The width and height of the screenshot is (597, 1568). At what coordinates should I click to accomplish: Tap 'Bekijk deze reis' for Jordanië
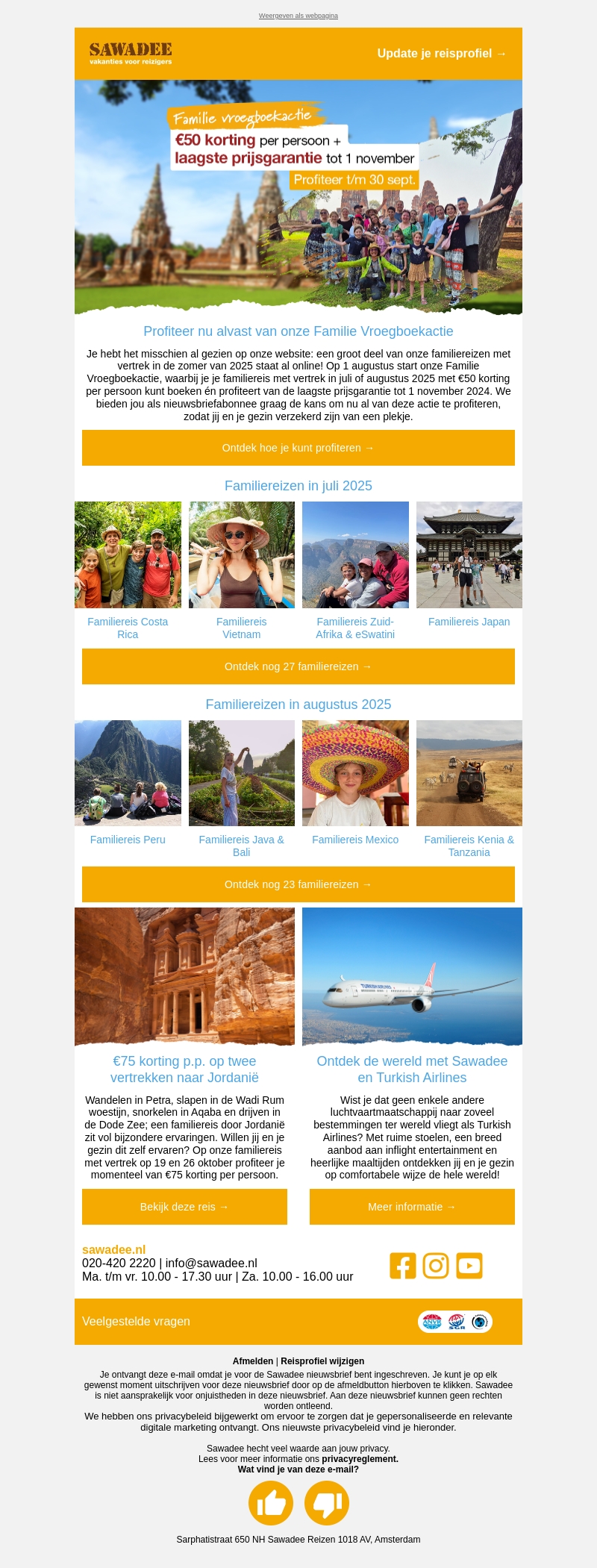pos(184,1207)
